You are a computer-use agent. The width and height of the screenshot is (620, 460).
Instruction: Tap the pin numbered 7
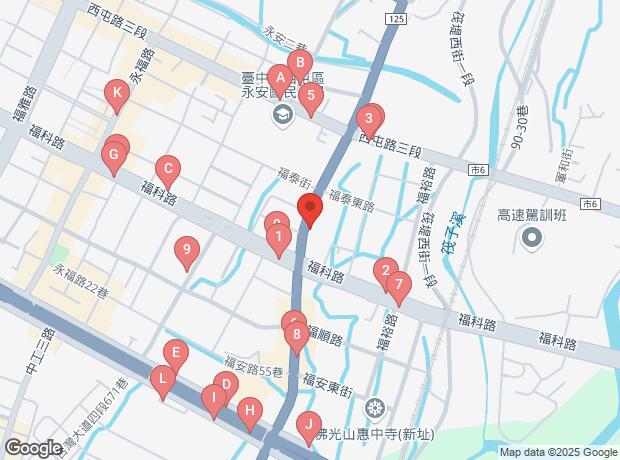pos(398,285)
